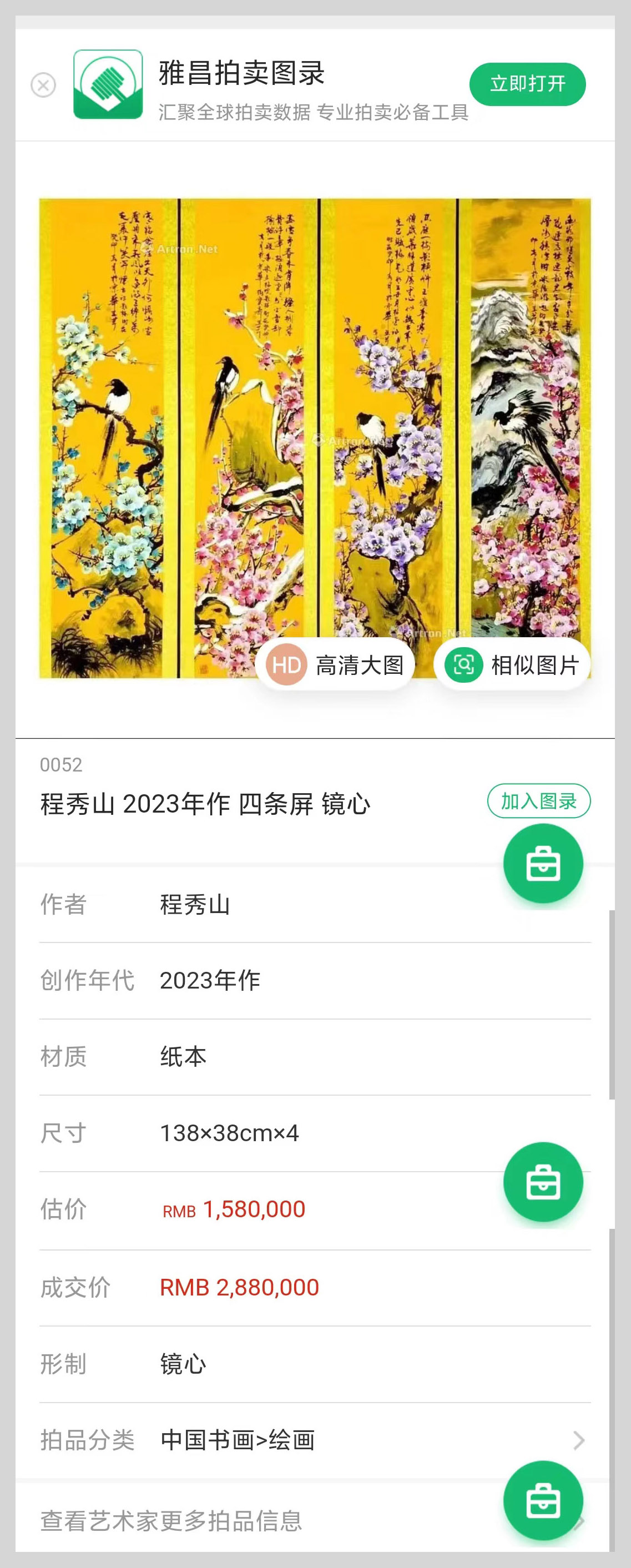View the 高清大图 HD image
The height and width of the screenshot is (1568, 631).
[335, 665]
